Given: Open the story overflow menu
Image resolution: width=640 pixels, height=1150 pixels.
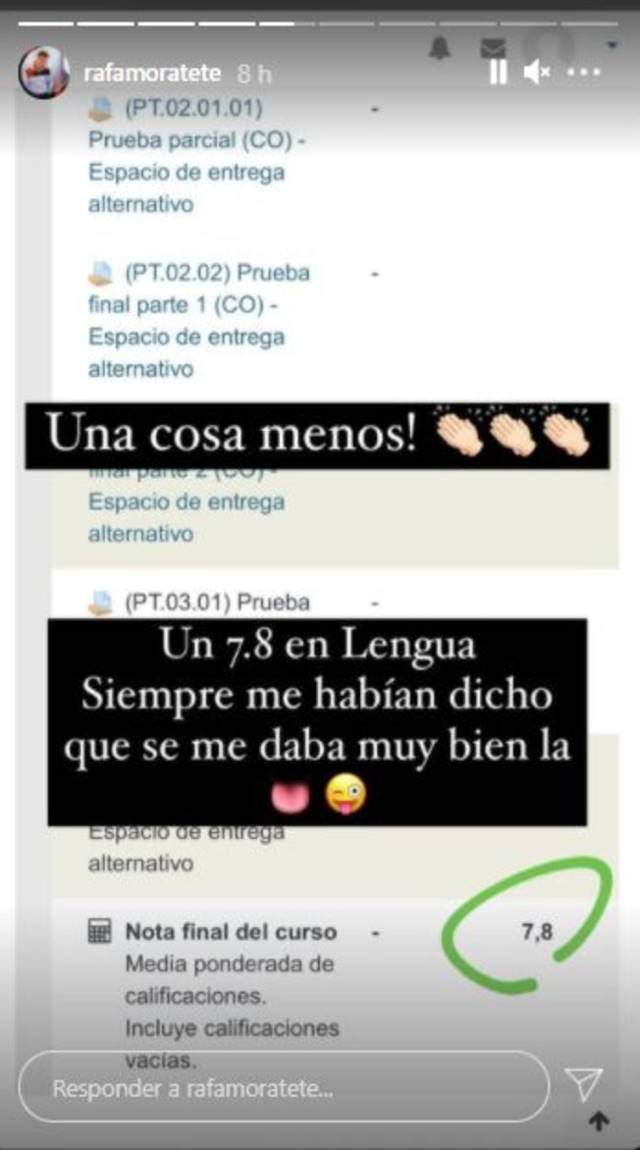Looking at the screenshot, I should point(584,73).
